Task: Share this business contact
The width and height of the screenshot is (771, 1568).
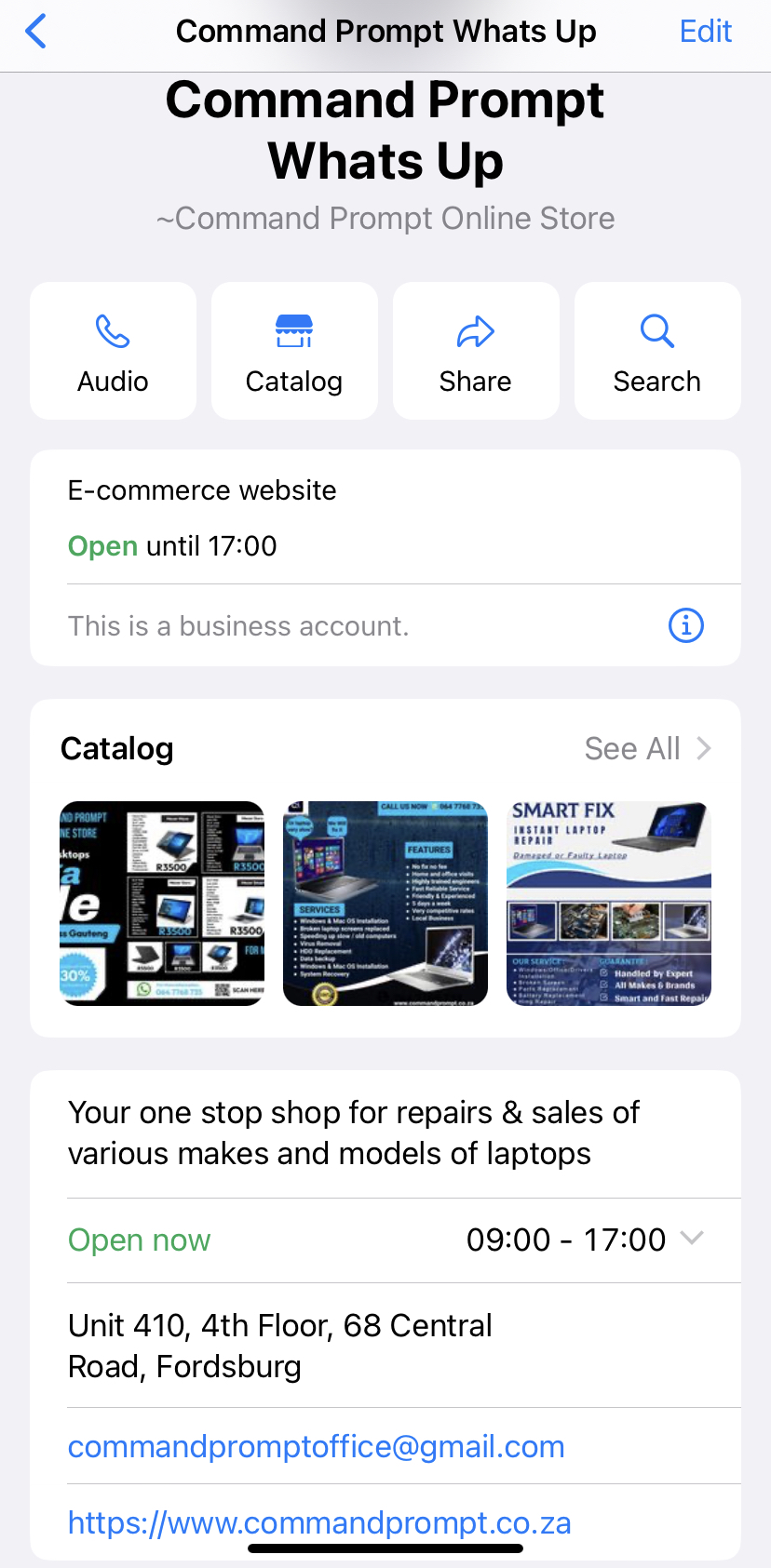Action: (476, 352)
